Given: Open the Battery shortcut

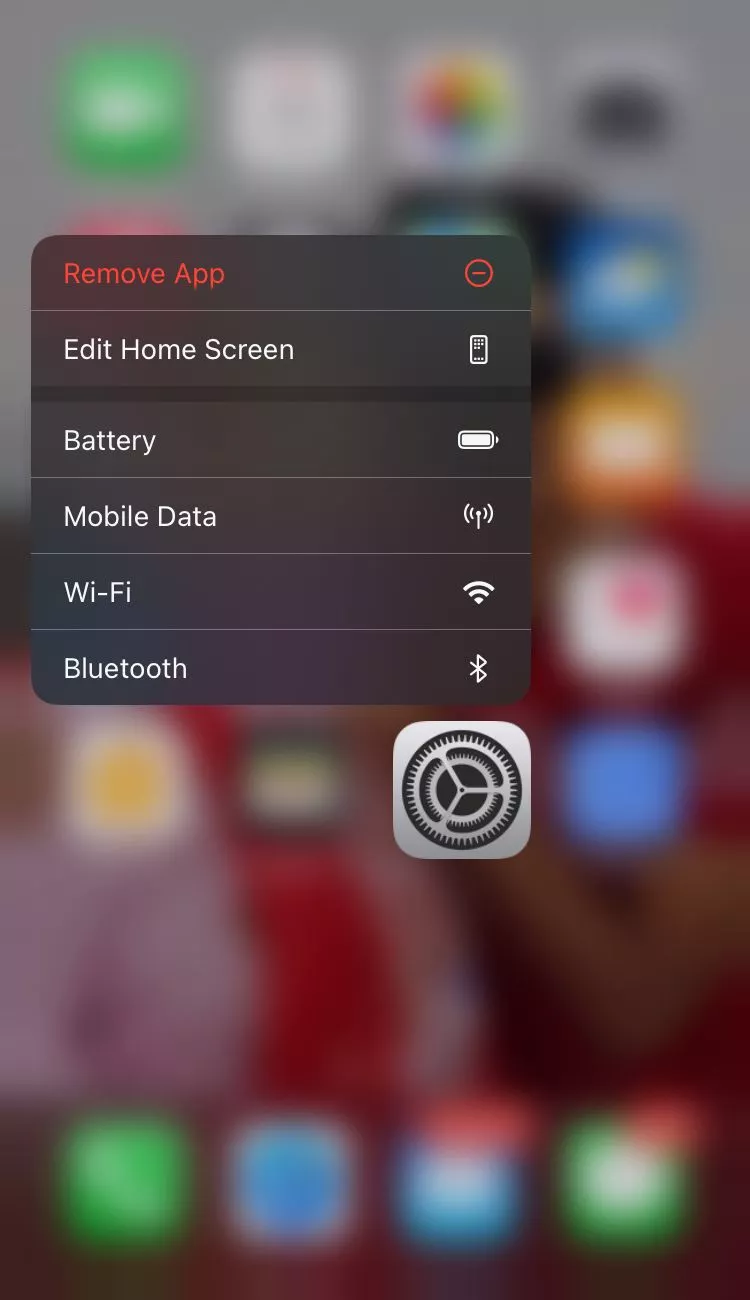Looking at the screenshot, I should click(x=281, y=440).
